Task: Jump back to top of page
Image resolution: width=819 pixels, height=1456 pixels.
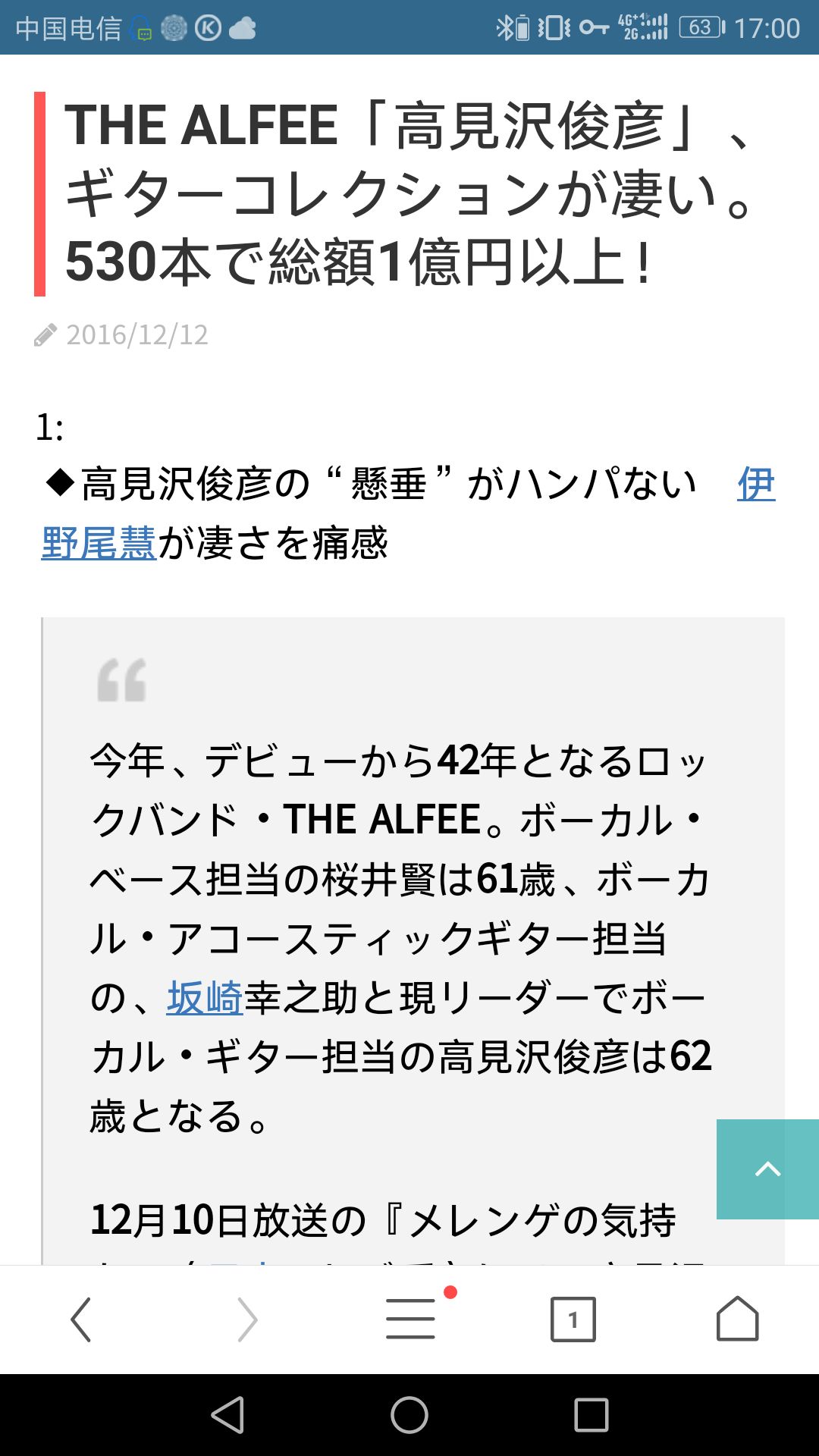Action: [x=767, y=1169]
